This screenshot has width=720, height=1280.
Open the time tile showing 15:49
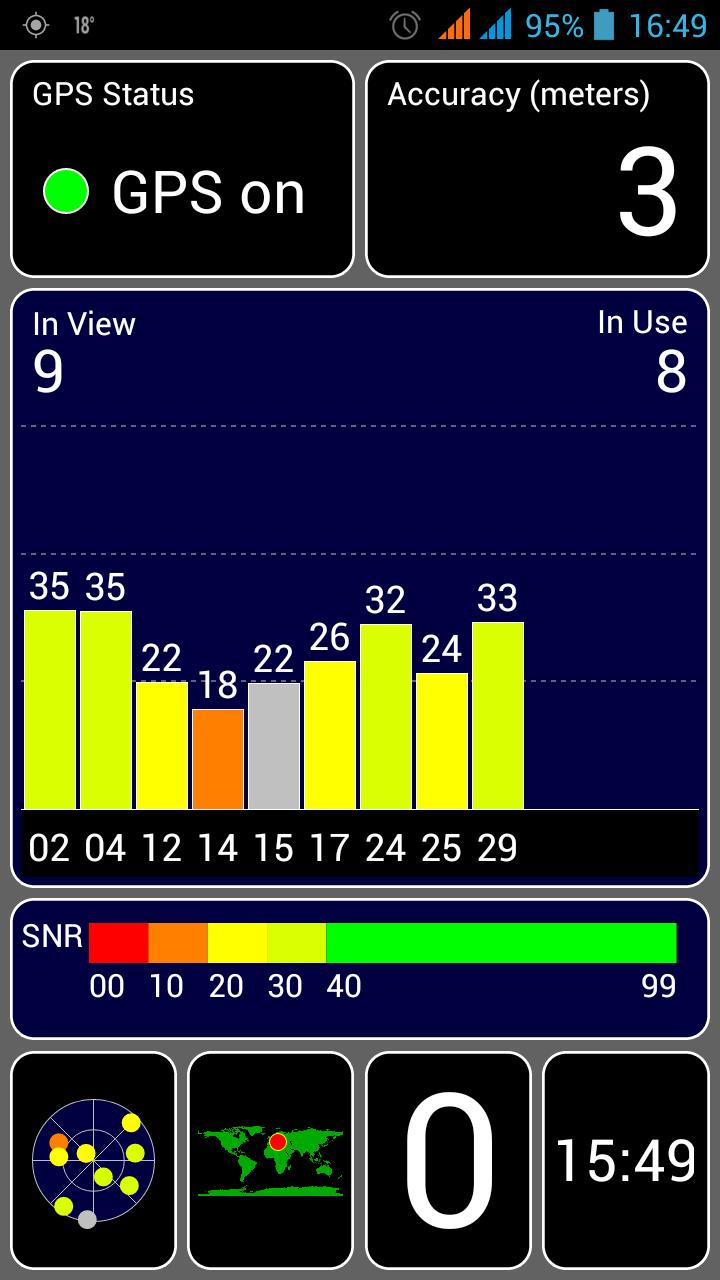click(626, 1160)
